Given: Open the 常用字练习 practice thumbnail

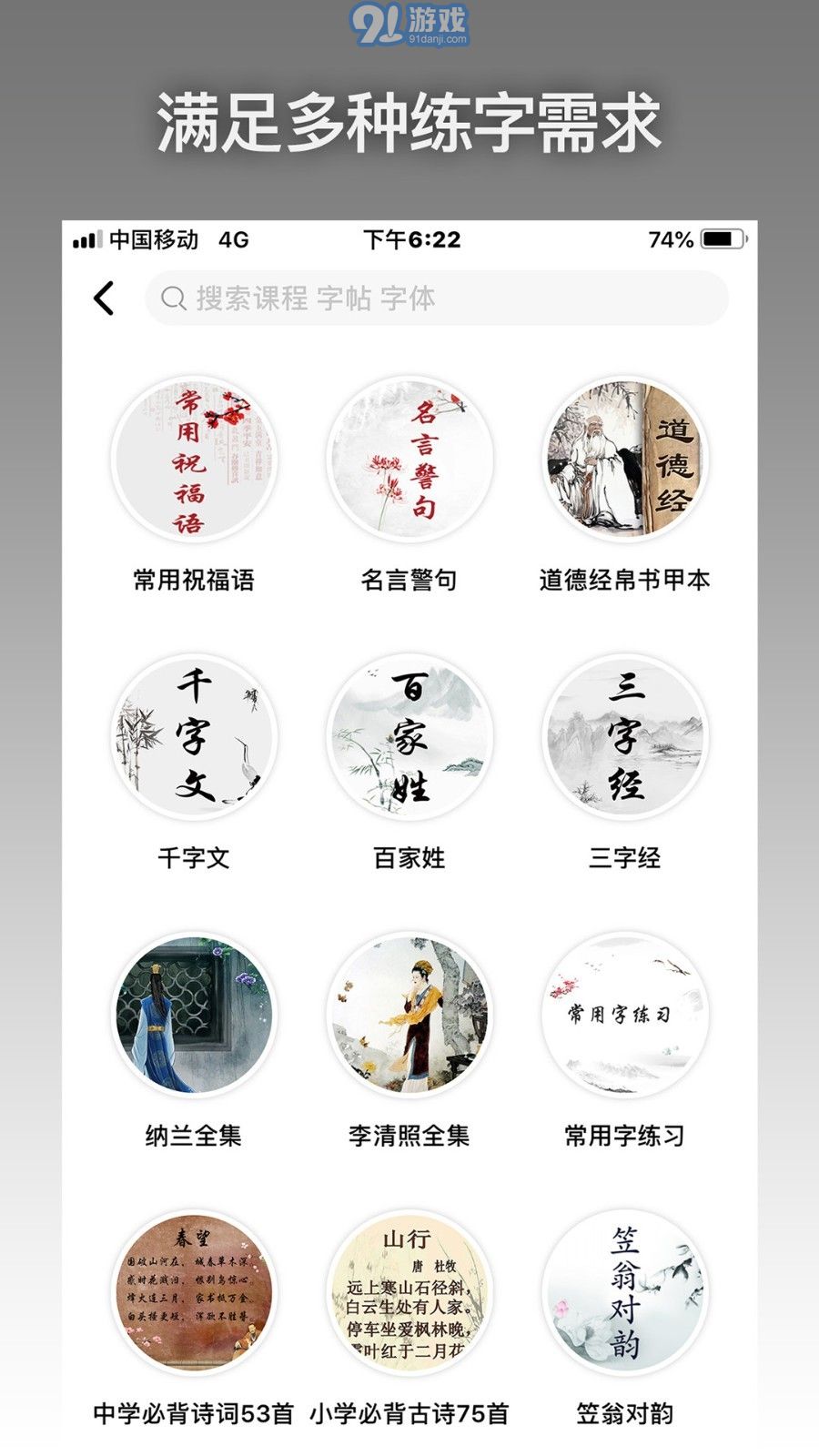Looking at the screenshot, I should coord(622,1019).
